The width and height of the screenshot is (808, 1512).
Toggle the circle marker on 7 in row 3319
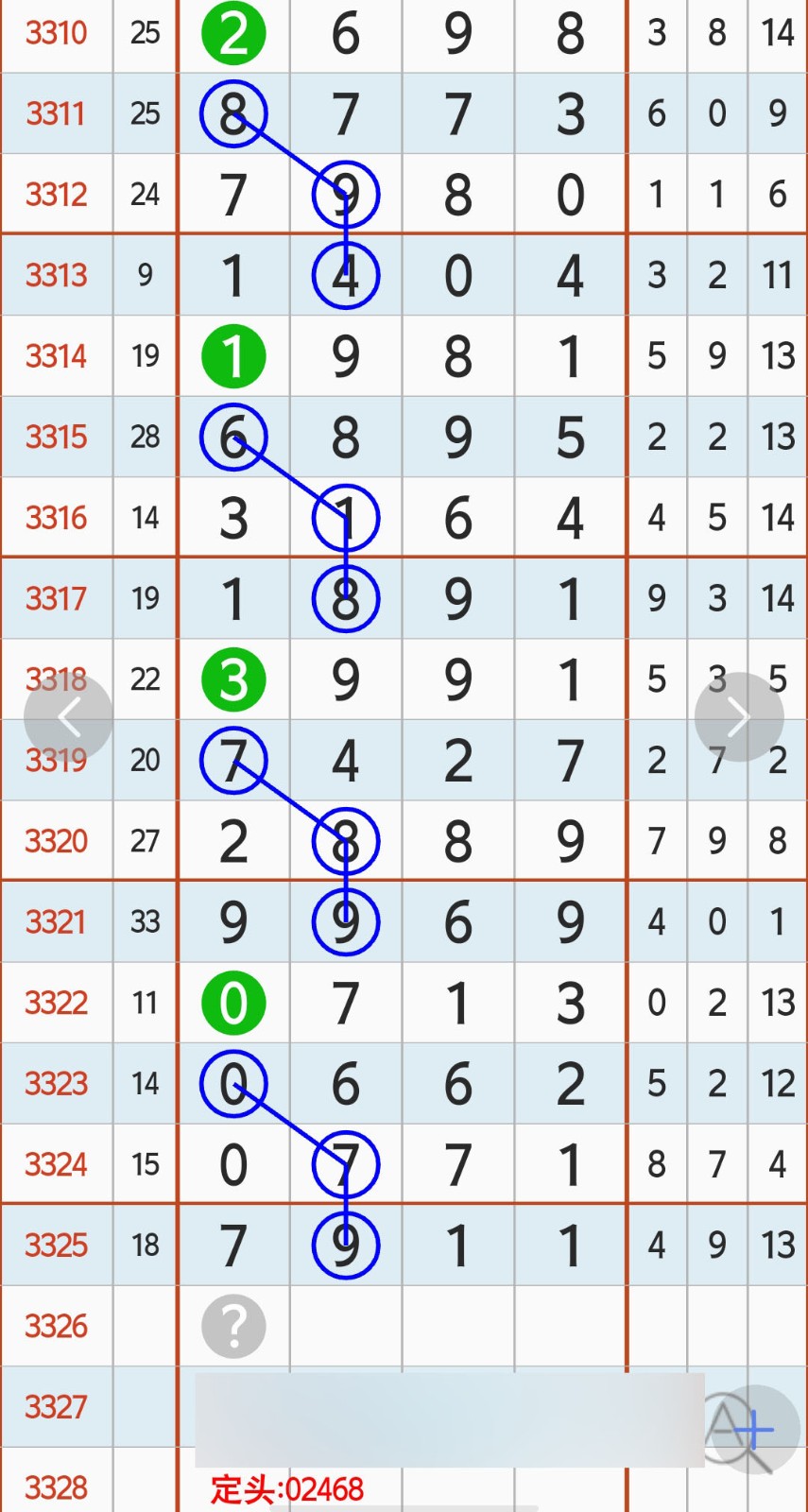[233, 760]
